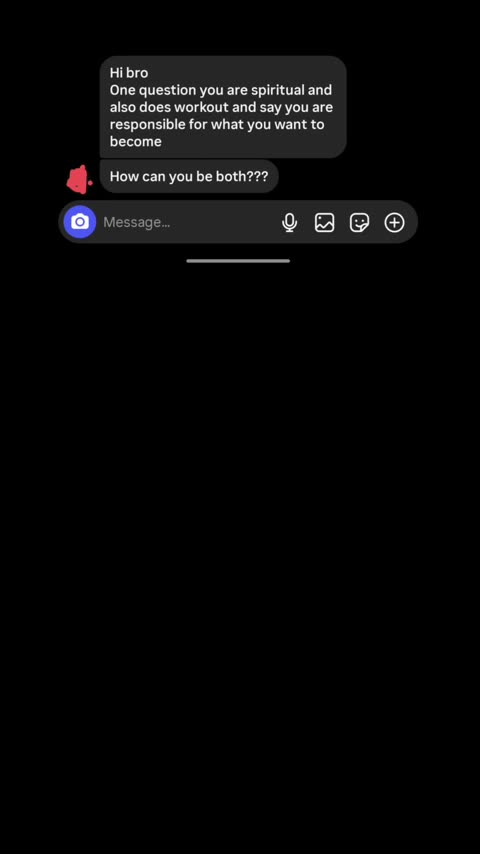Record a voice message with the microphone
This screenshot has width=480, height=854.
click(290, 222)
